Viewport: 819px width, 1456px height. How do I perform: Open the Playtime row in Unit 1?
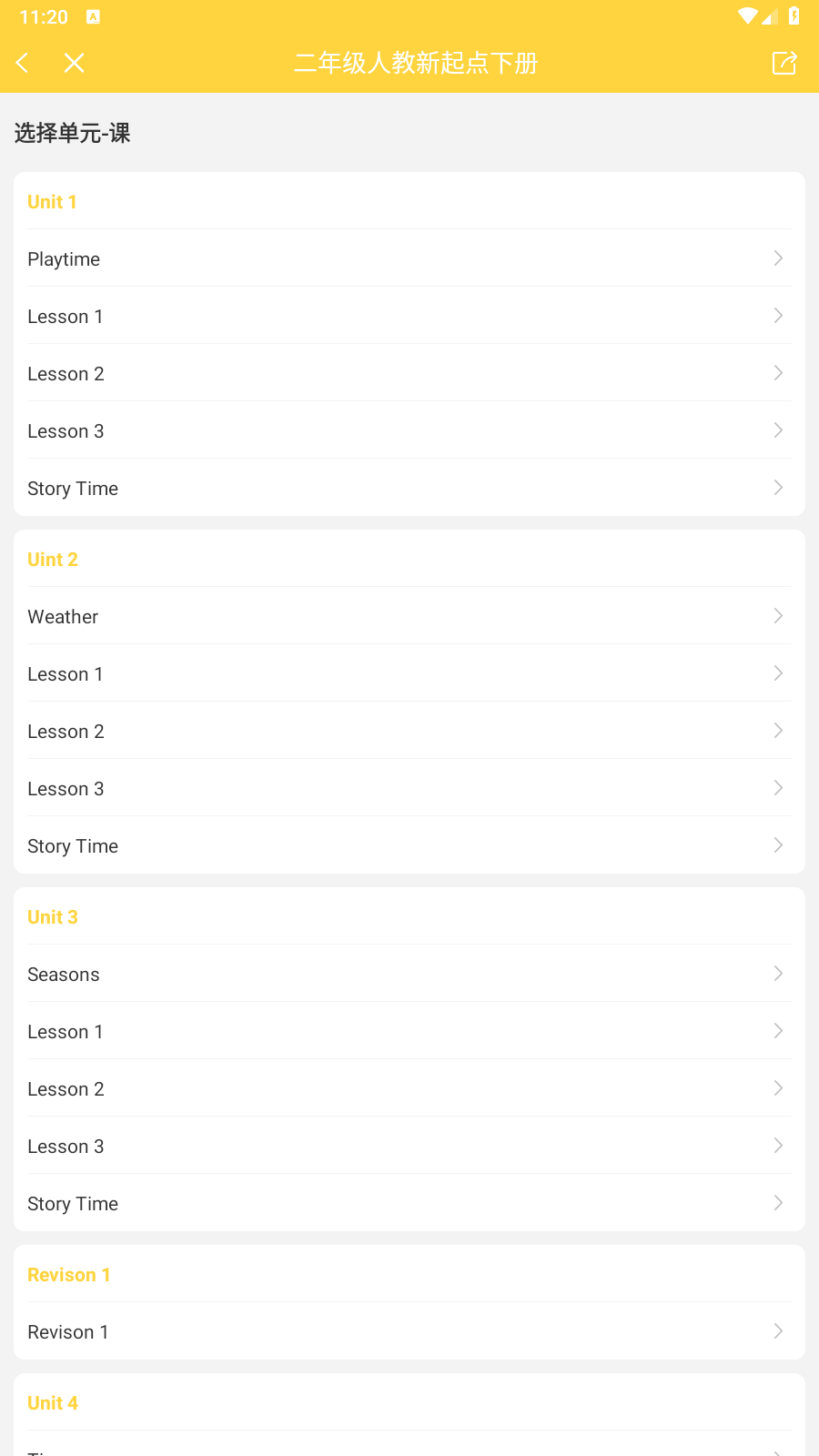(x=409, y=258)
